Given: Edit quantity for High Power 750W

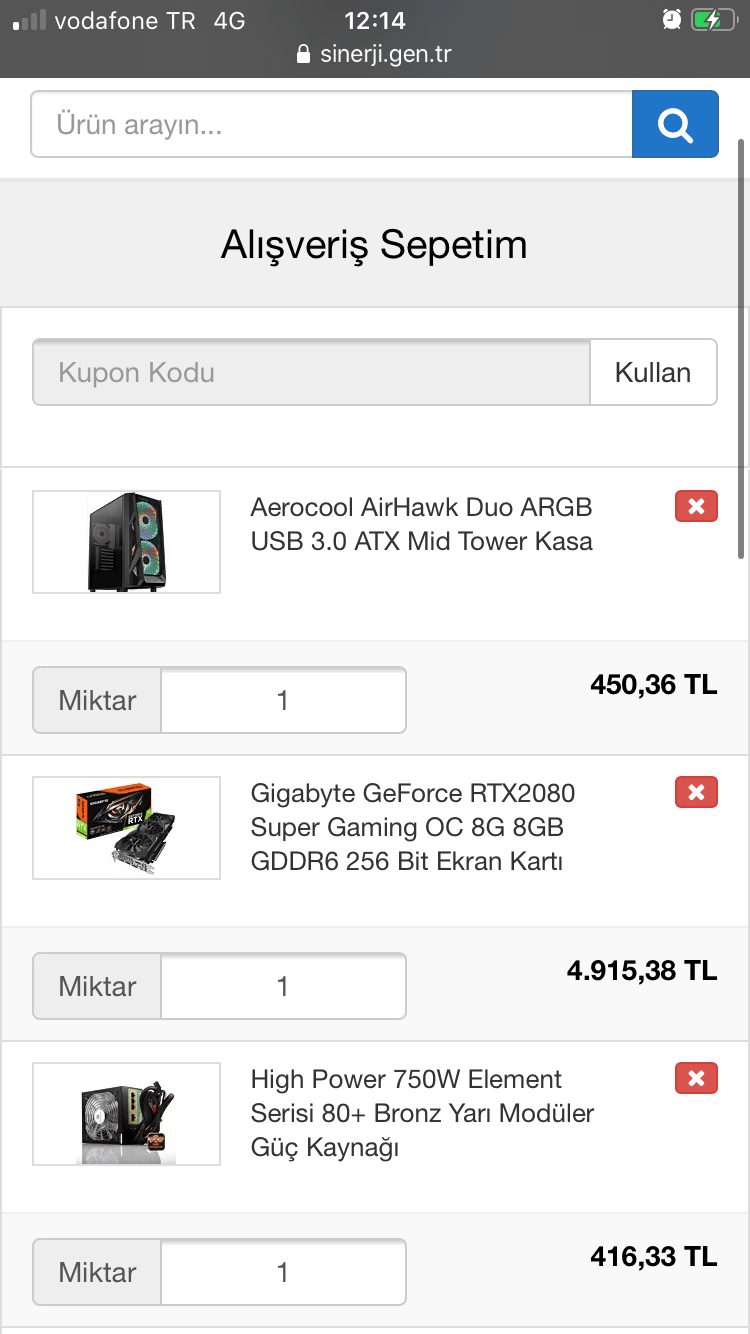Looking at the screenshot, I should 283,1272.
